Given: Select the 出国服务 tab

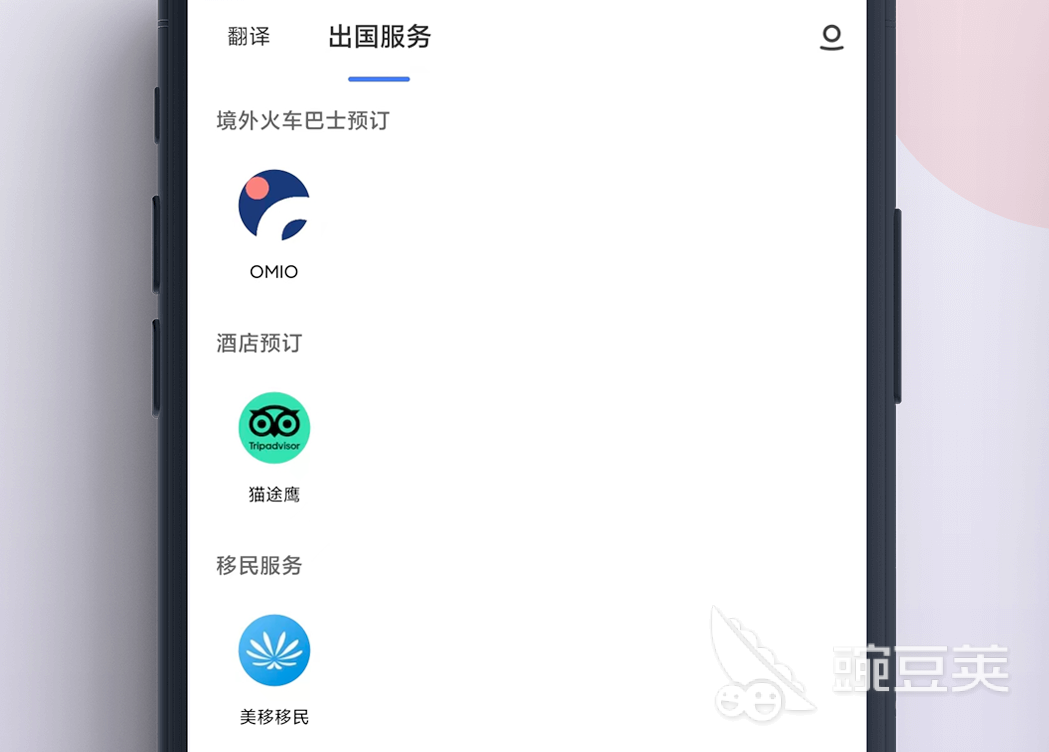Looking at the screenshot, I should point(379,37).
